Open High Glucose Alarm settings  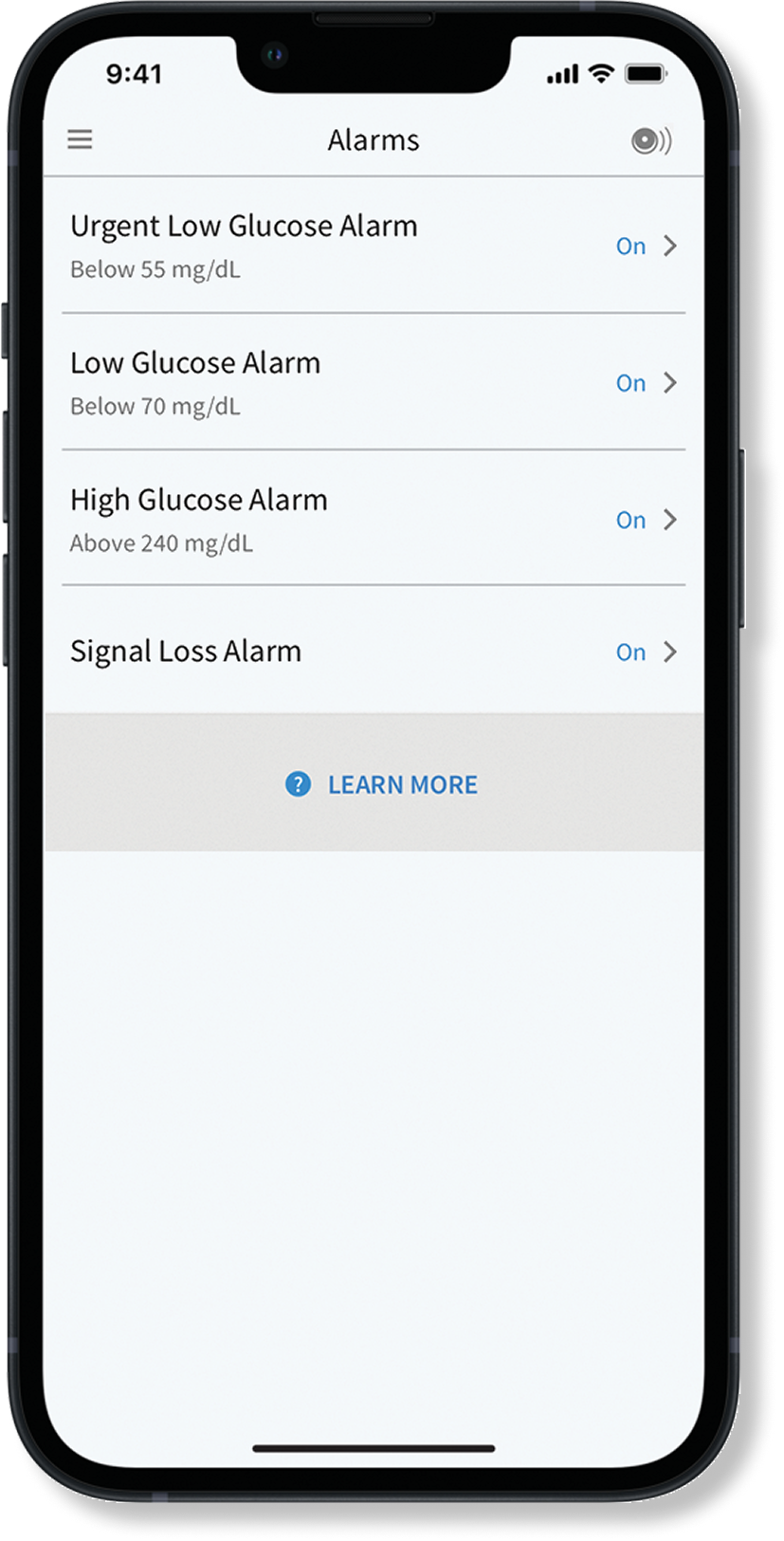(x=373, y=519)
